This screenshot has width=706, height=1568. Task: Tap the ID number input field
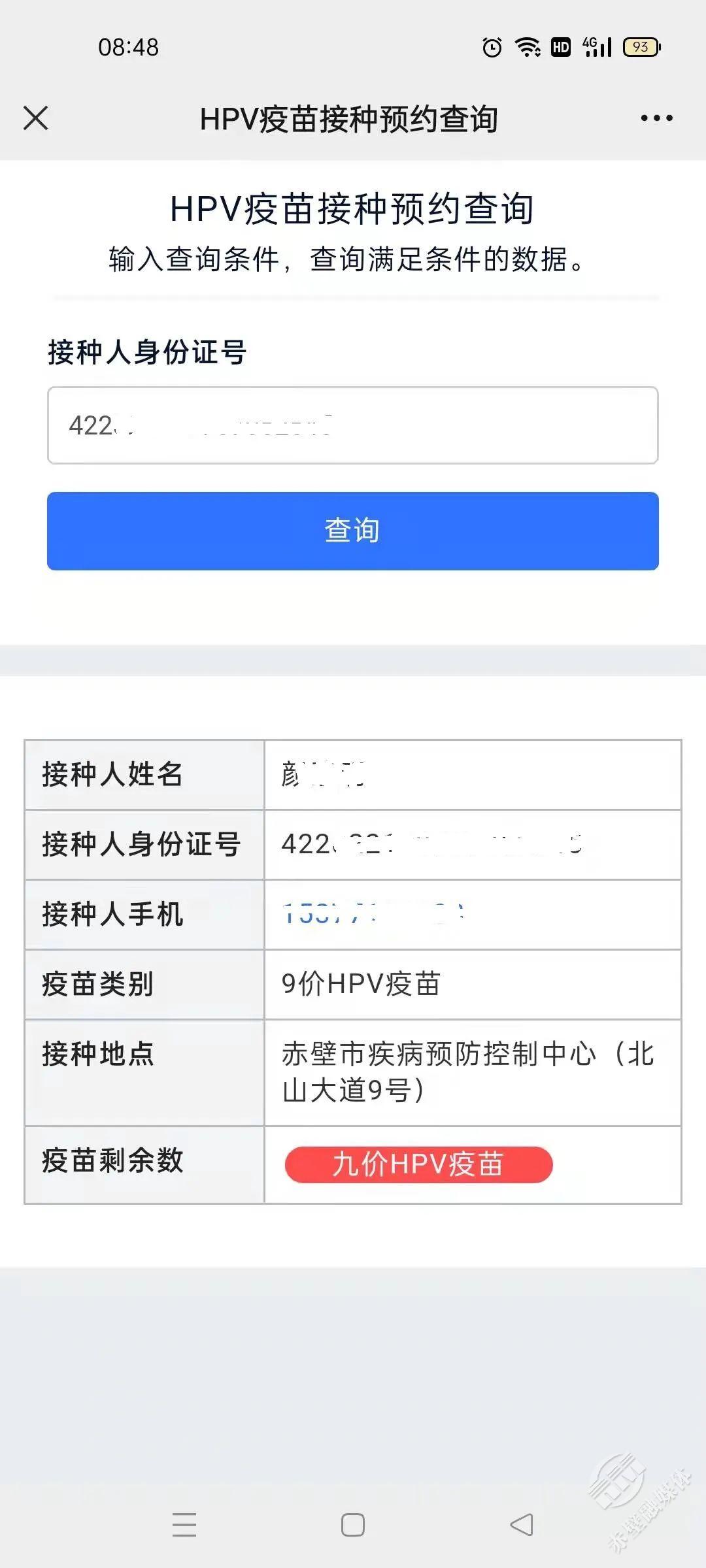coord(352,425)
